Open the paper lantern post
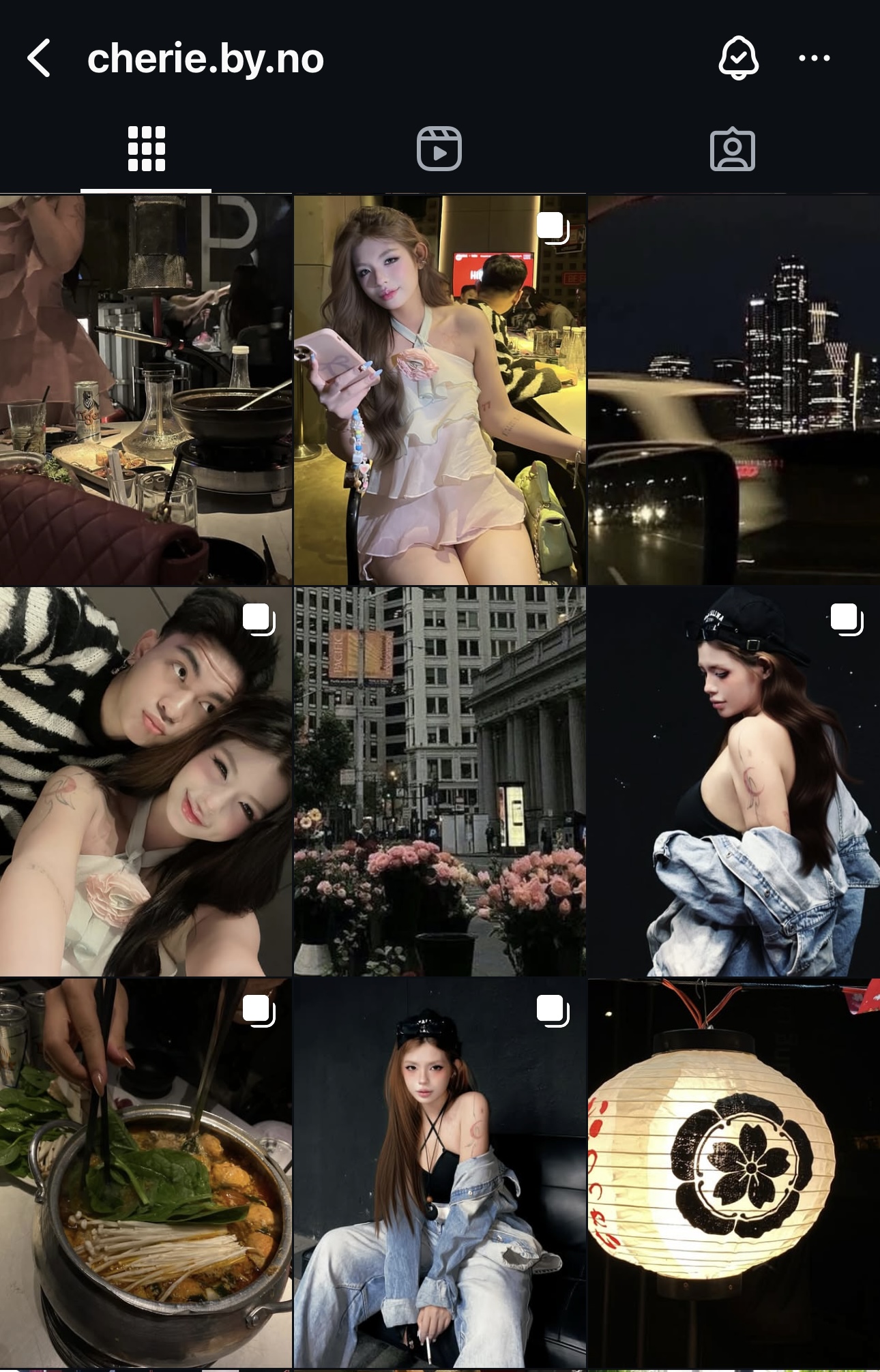Screen dimensions: 880x1372 tap(733, 1173)
